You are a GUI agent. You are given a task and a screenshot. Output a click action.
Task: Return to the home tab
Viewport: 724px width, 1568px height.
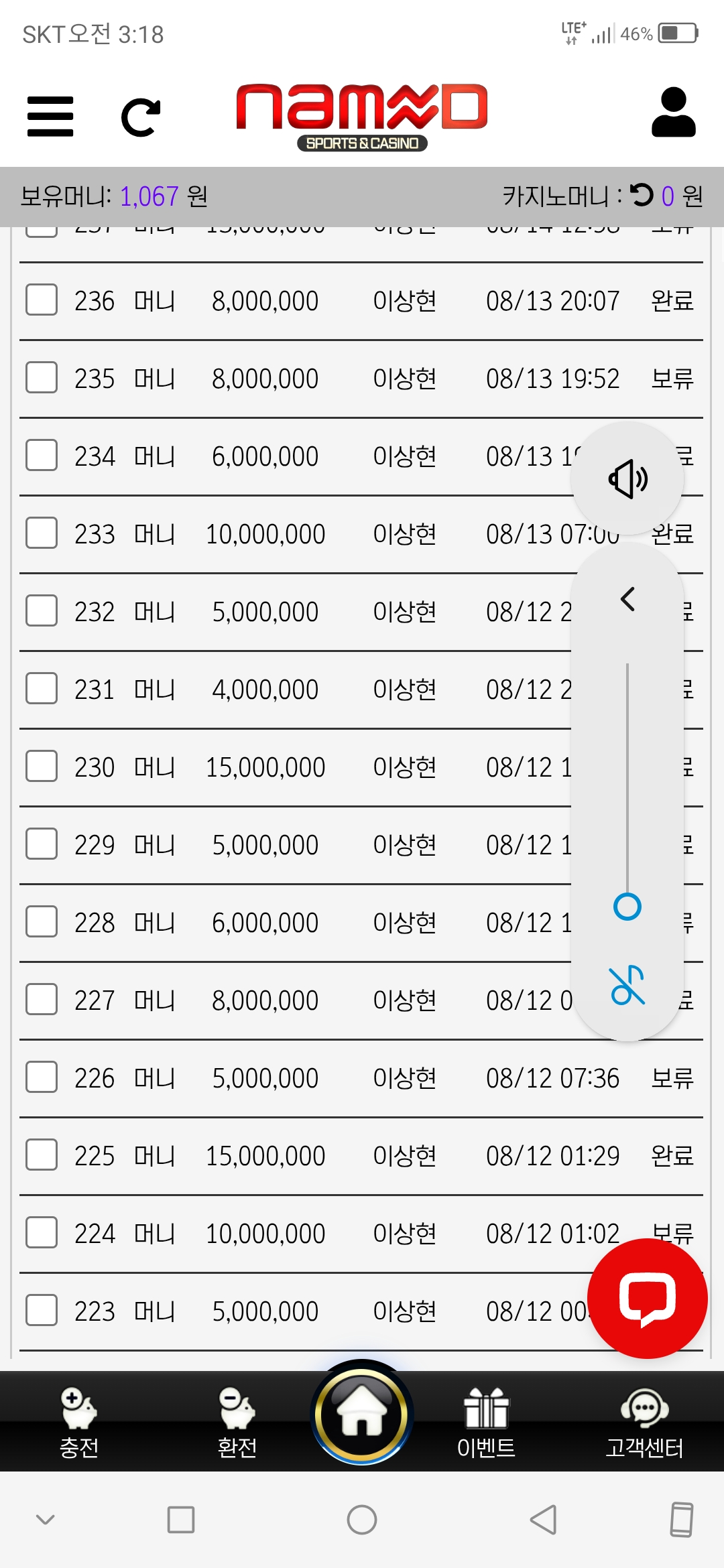[x=362, y=1414]
